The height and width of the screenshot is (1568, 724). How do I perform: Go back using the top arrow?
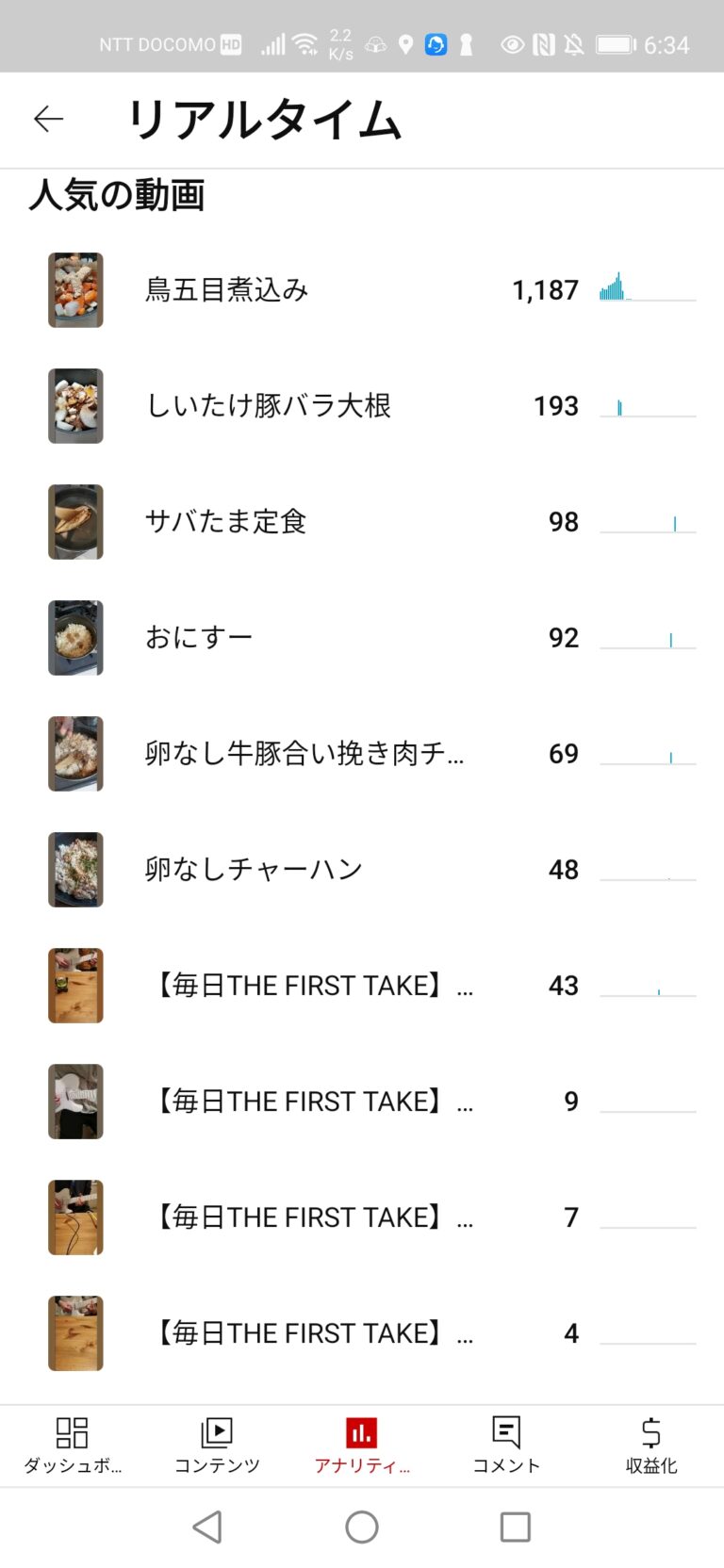[x=48, y=119]
